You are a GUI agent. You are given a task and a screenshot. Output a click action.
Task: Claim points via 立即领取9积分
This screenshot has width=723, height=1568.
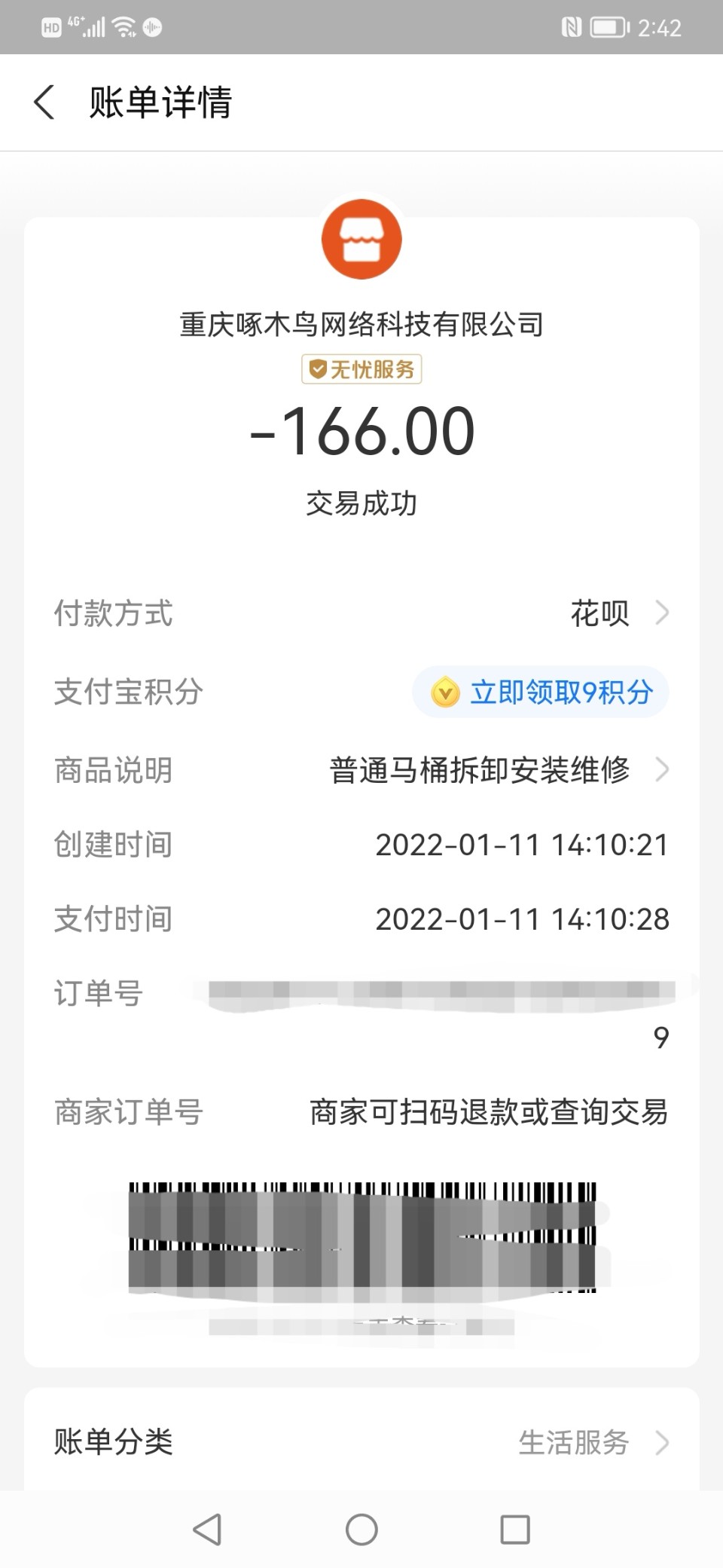click(541, 692)
